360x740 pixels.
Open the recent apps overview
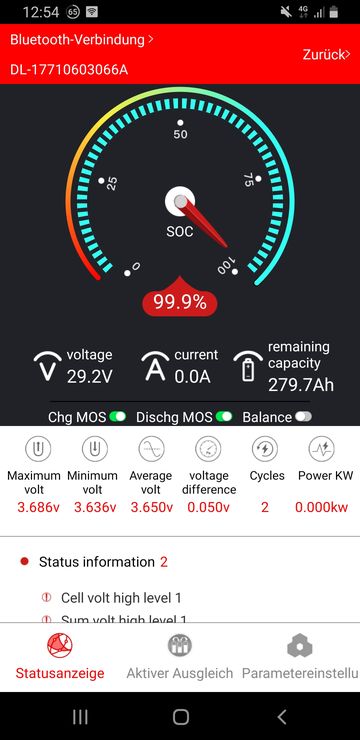[80, 717]
